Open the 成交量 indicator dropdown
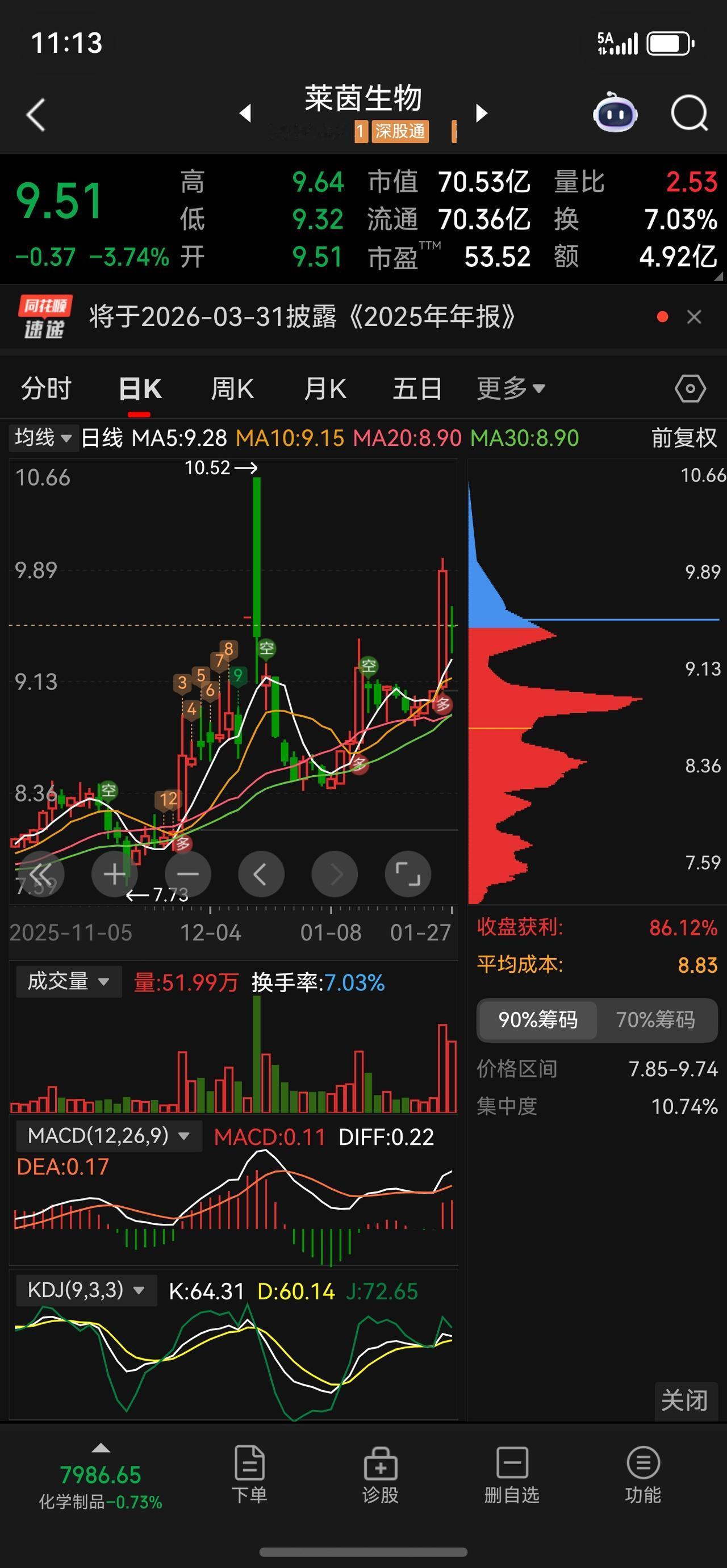The width and height of the screenshot is (727, 1568). [x=68, y=981]
